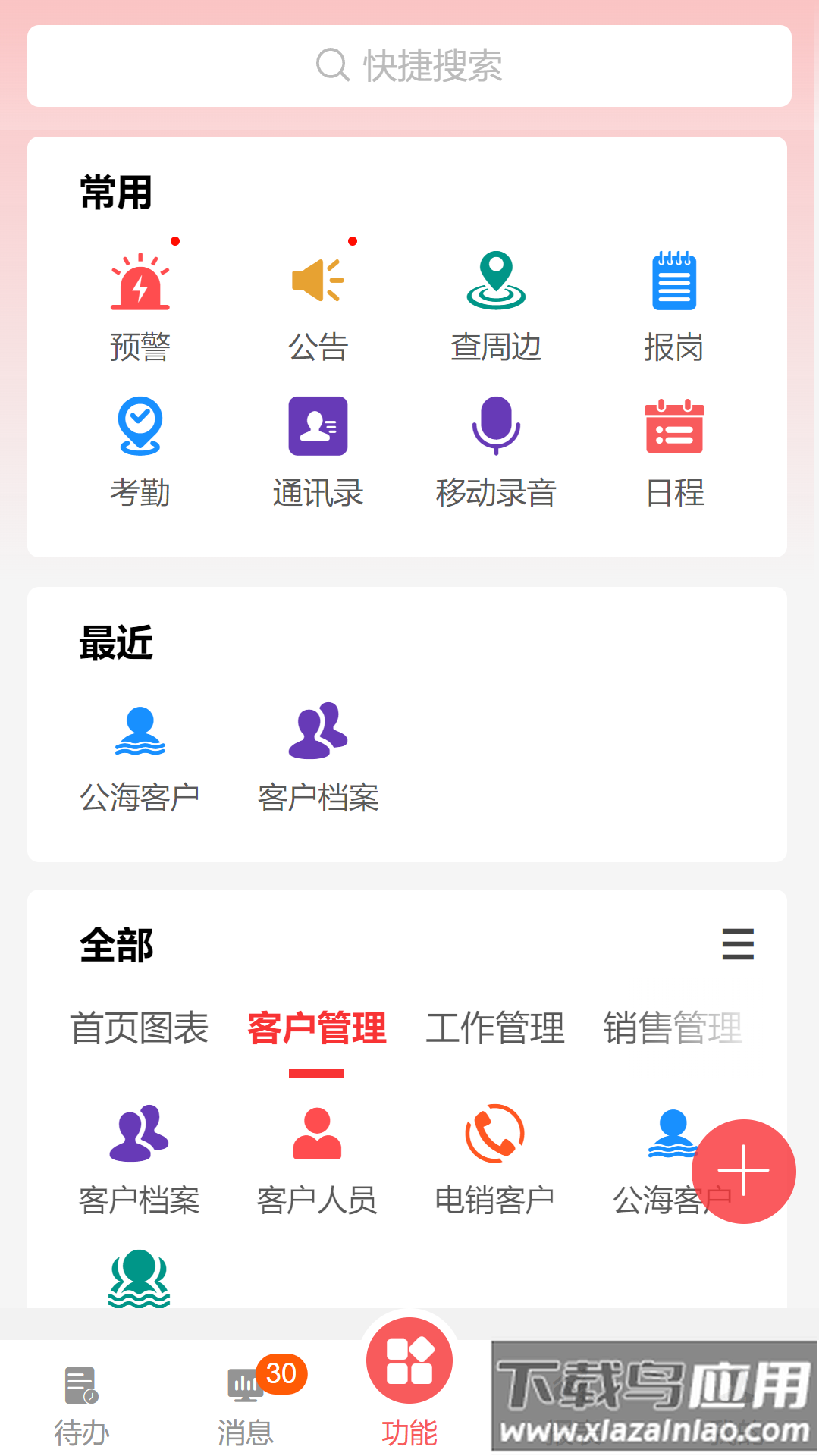
Task: Tap the red plus floating button
Action: 744,1171
